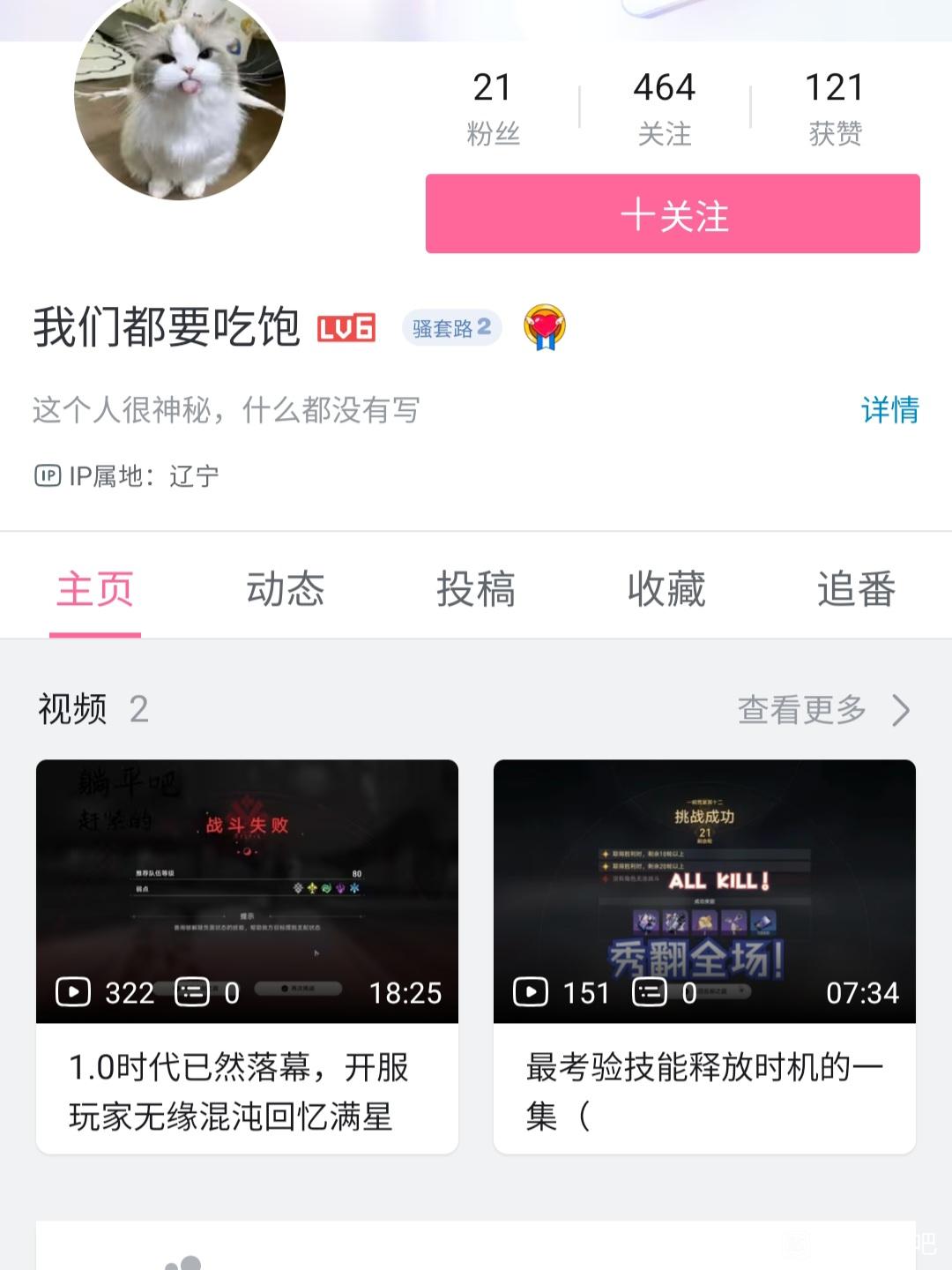952x1270 pixels.
Task: Follow this user with +关注 button
Action: (x=673, y=214)
